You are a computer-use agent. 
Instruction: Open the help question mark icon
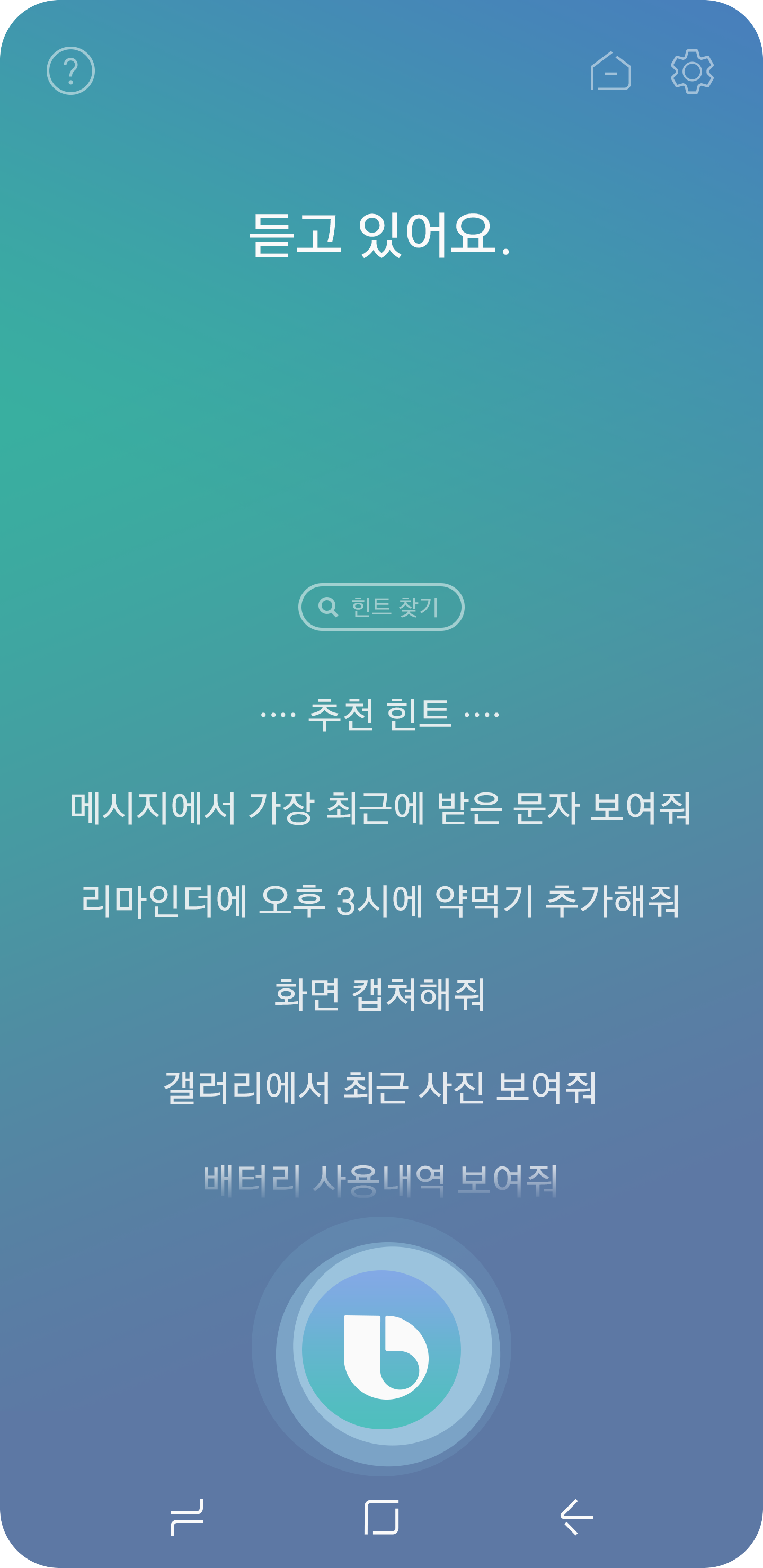point(70,70)
